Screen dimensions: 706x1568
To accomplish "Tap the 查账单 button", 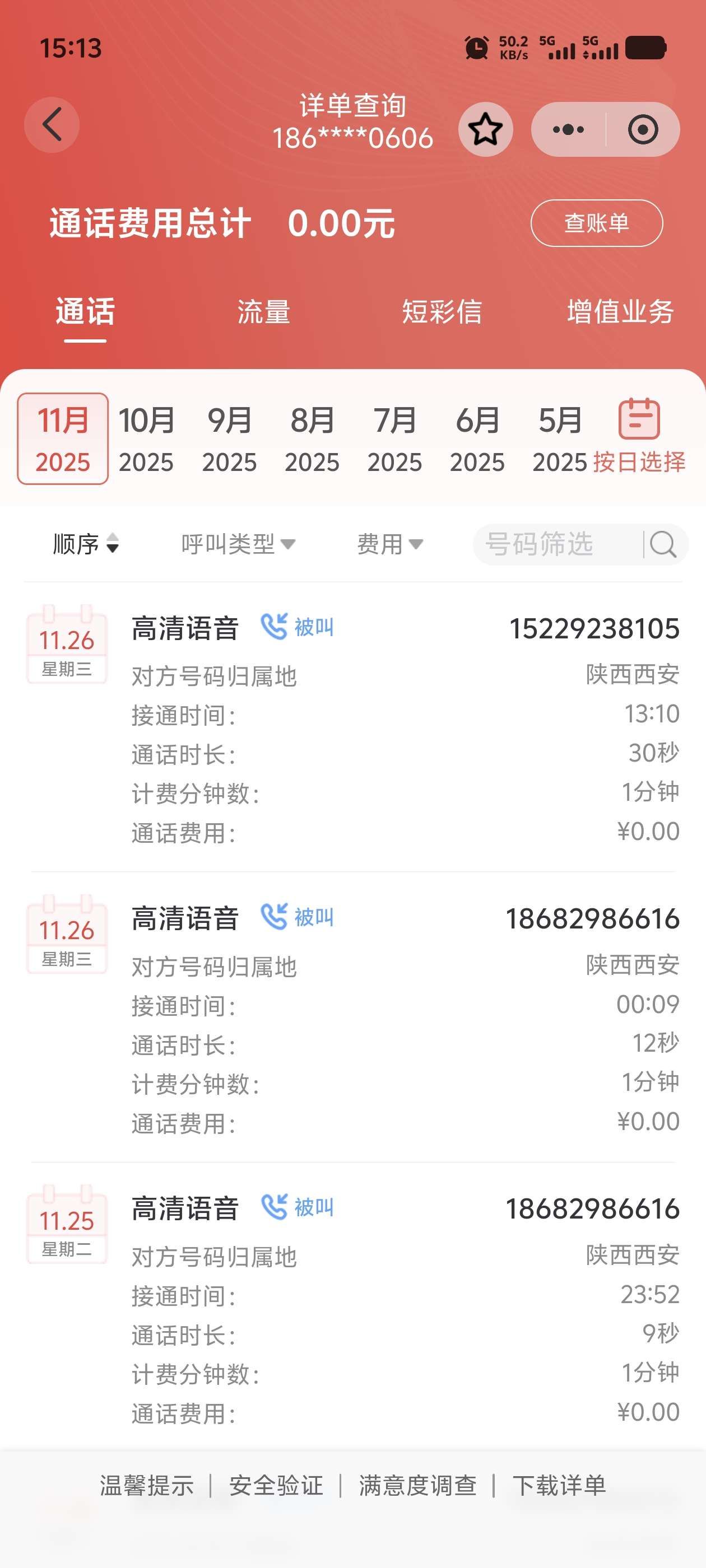I will [x=596, y=223].
